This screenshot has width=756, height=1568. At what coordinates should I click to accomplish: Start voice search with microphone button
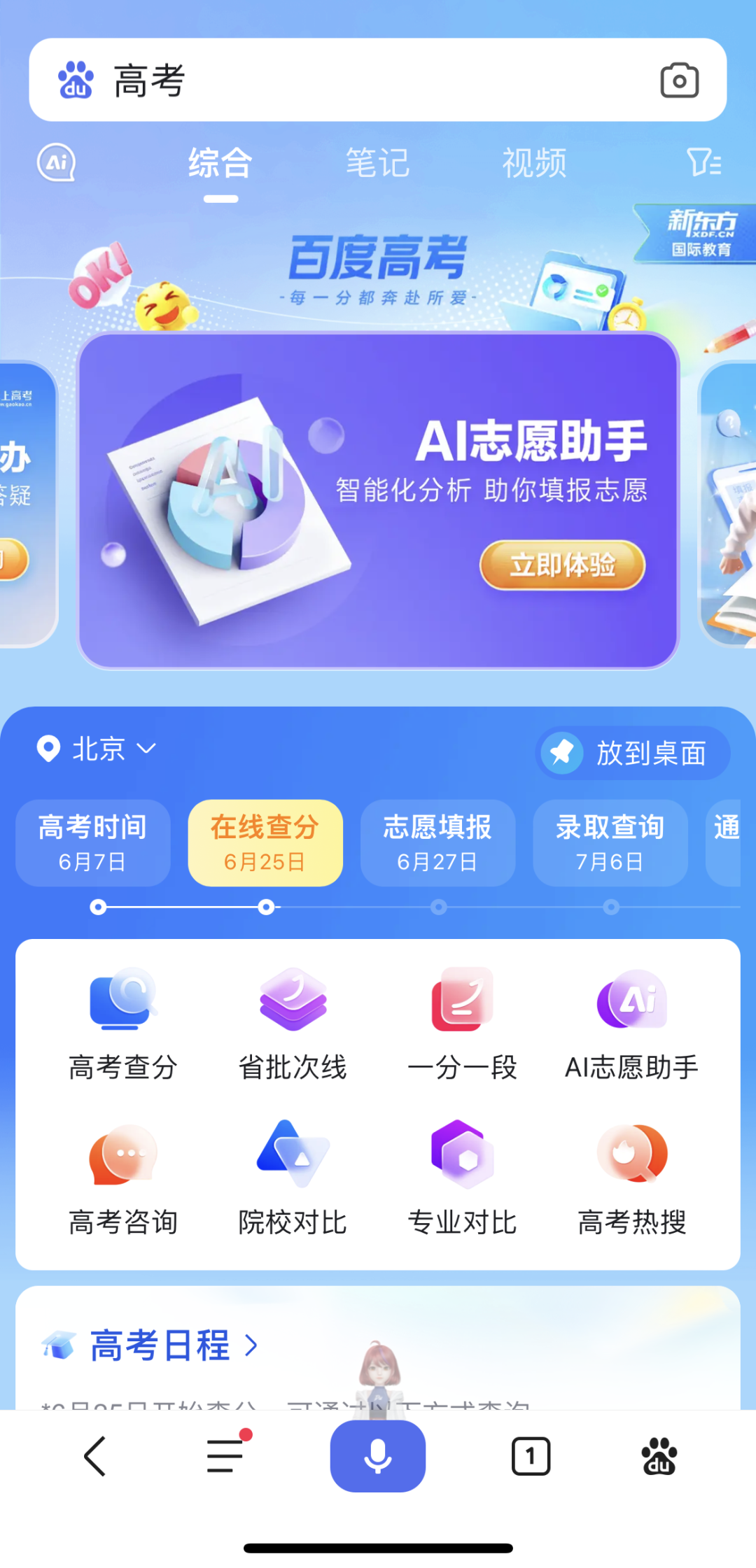point(377,1456)
